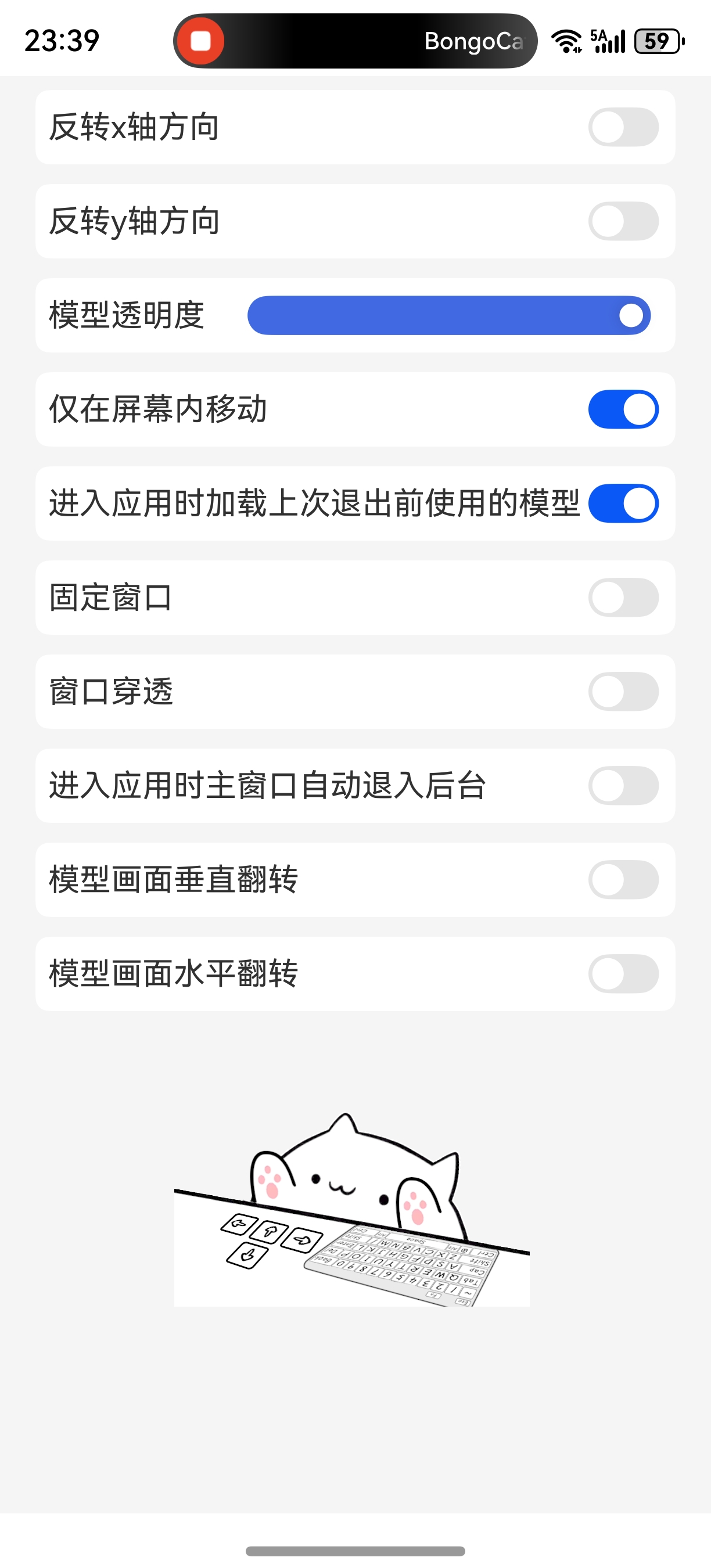
Task: Tap the 23:39 clock display
Action: (61, 40)
